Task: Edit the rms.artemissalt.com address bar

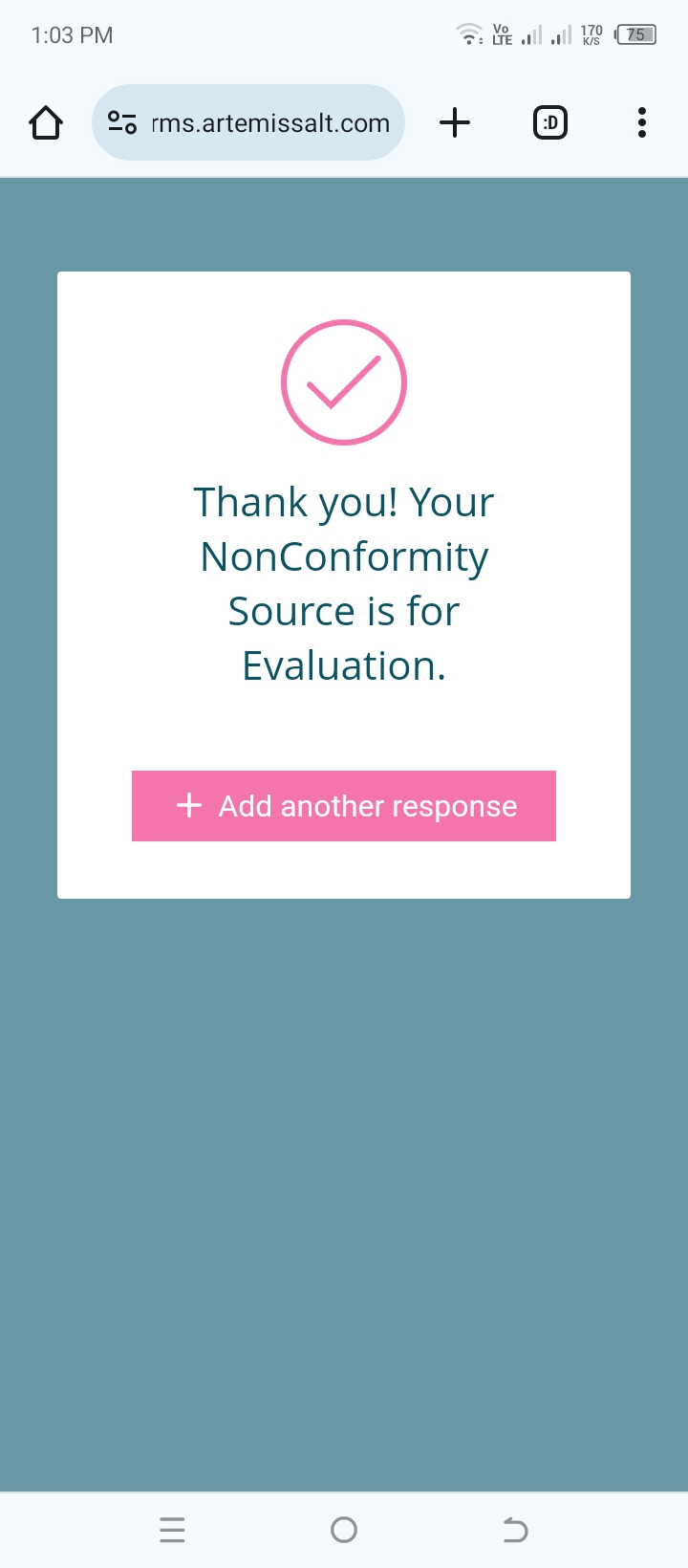Action: pos(270,123)
